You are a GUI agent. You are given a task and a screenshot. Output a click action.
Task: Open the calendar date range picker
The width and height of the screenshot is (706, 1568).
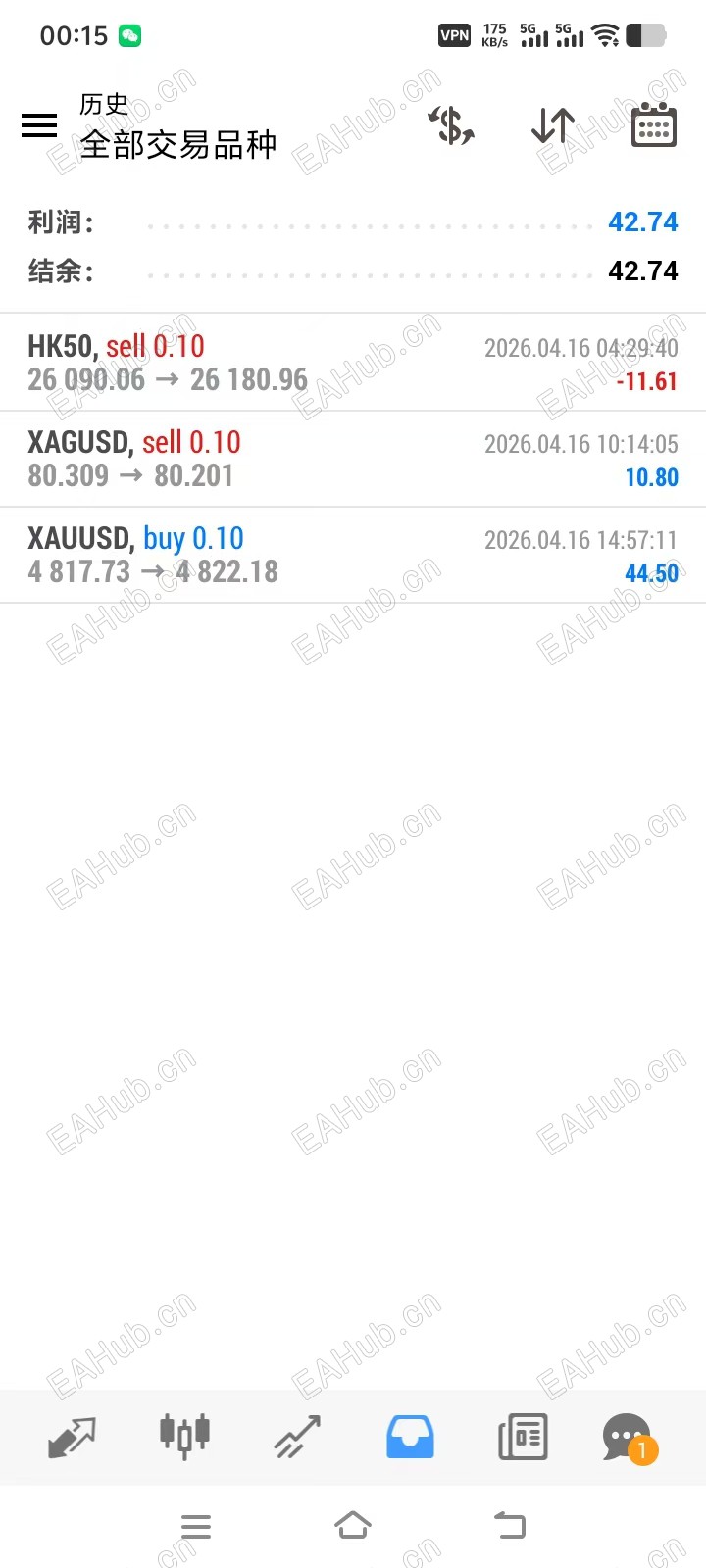(x=654, y=125)
